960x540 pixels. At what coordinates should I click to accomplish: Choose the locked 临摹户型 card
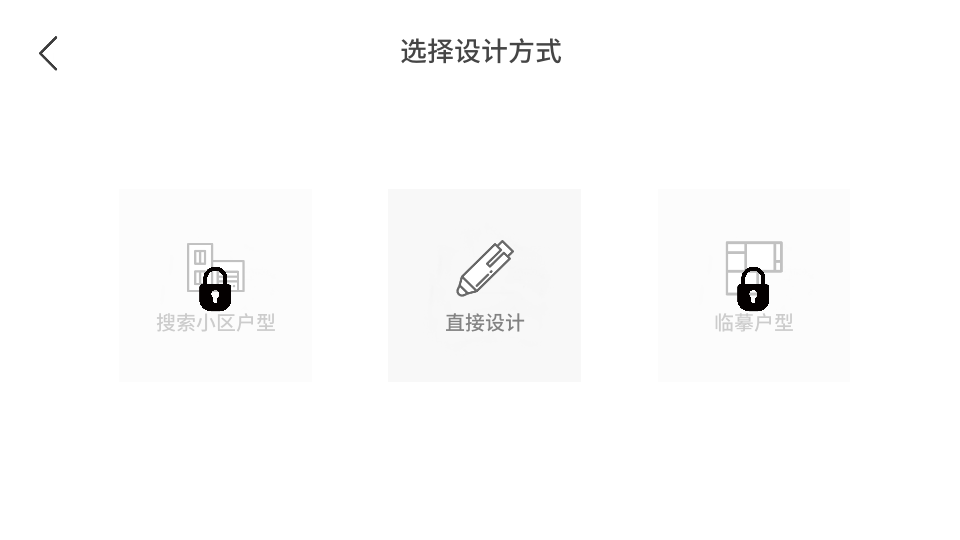tap(753, 285)
